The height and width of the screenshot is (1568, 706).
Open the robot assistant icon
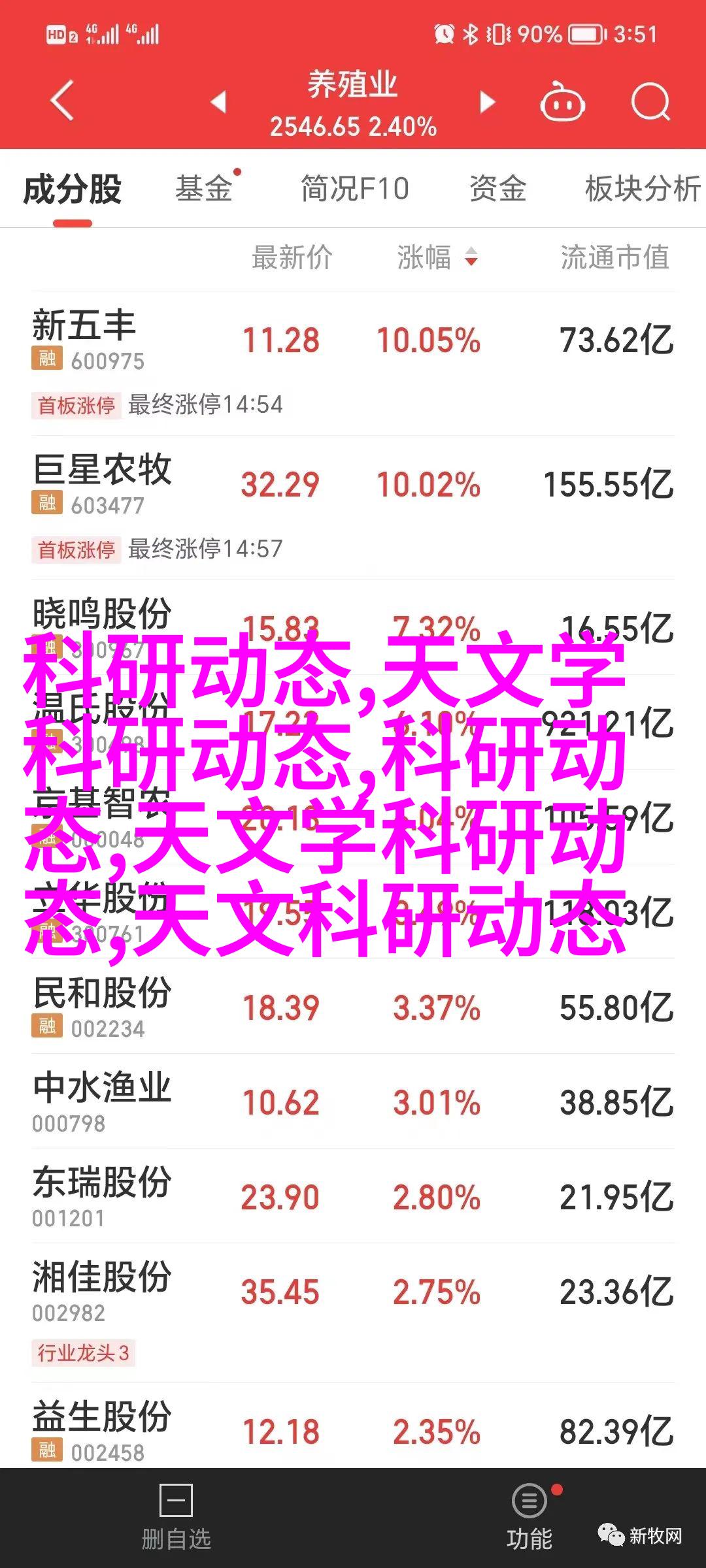click(x=562, y=102)
